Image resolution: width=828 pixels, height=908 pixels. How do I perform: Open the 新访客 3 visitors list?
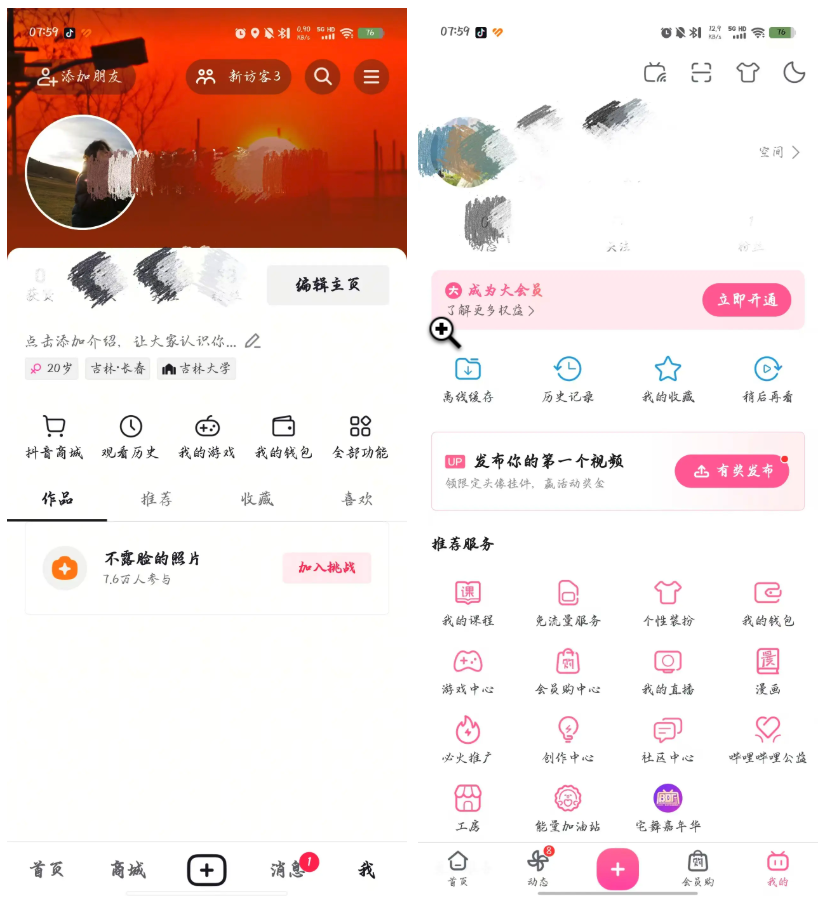coord(239,77)
